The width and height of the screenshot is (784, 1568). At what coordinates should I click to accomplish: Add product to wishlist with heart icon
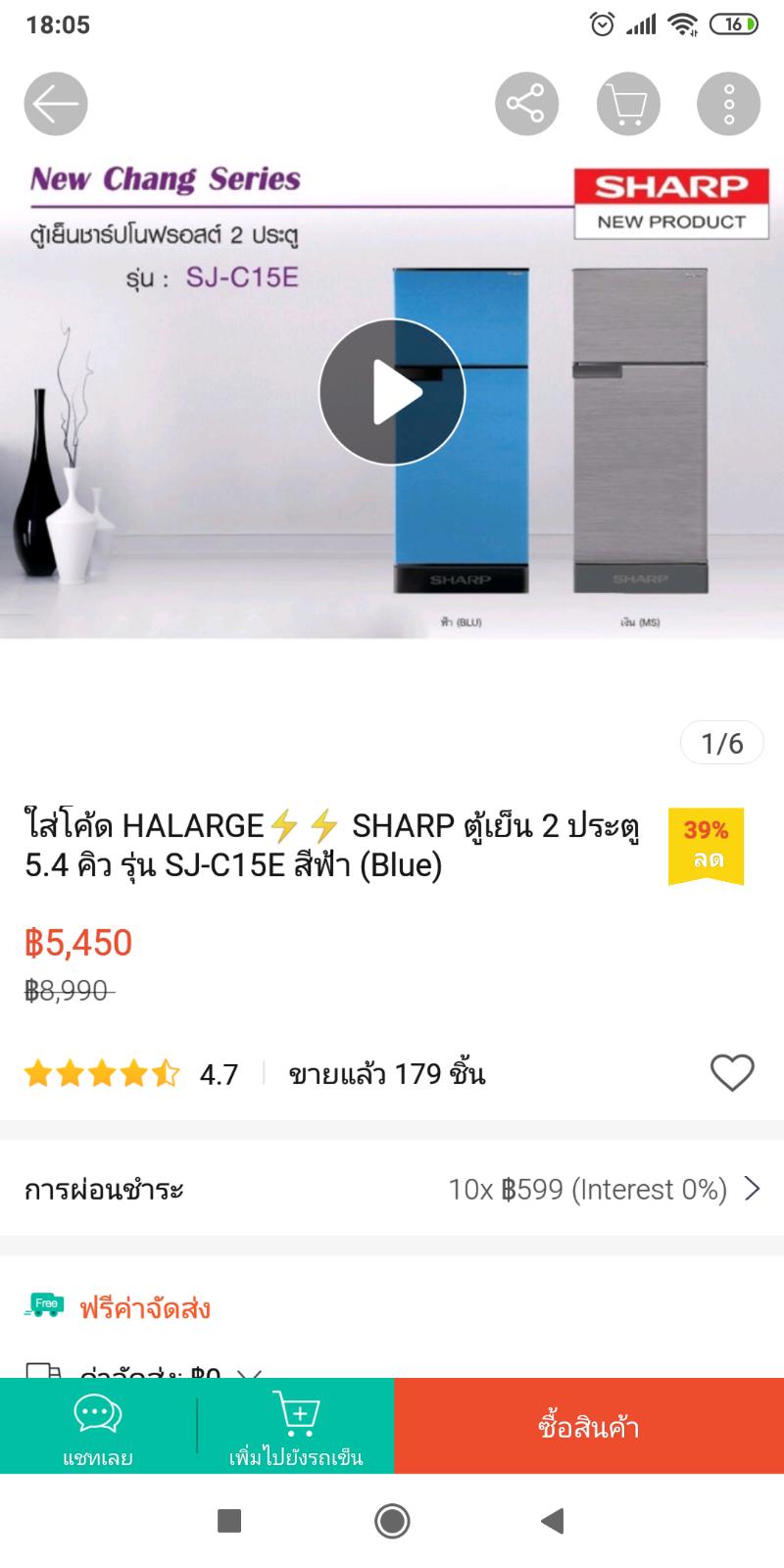coord(732,1073)
